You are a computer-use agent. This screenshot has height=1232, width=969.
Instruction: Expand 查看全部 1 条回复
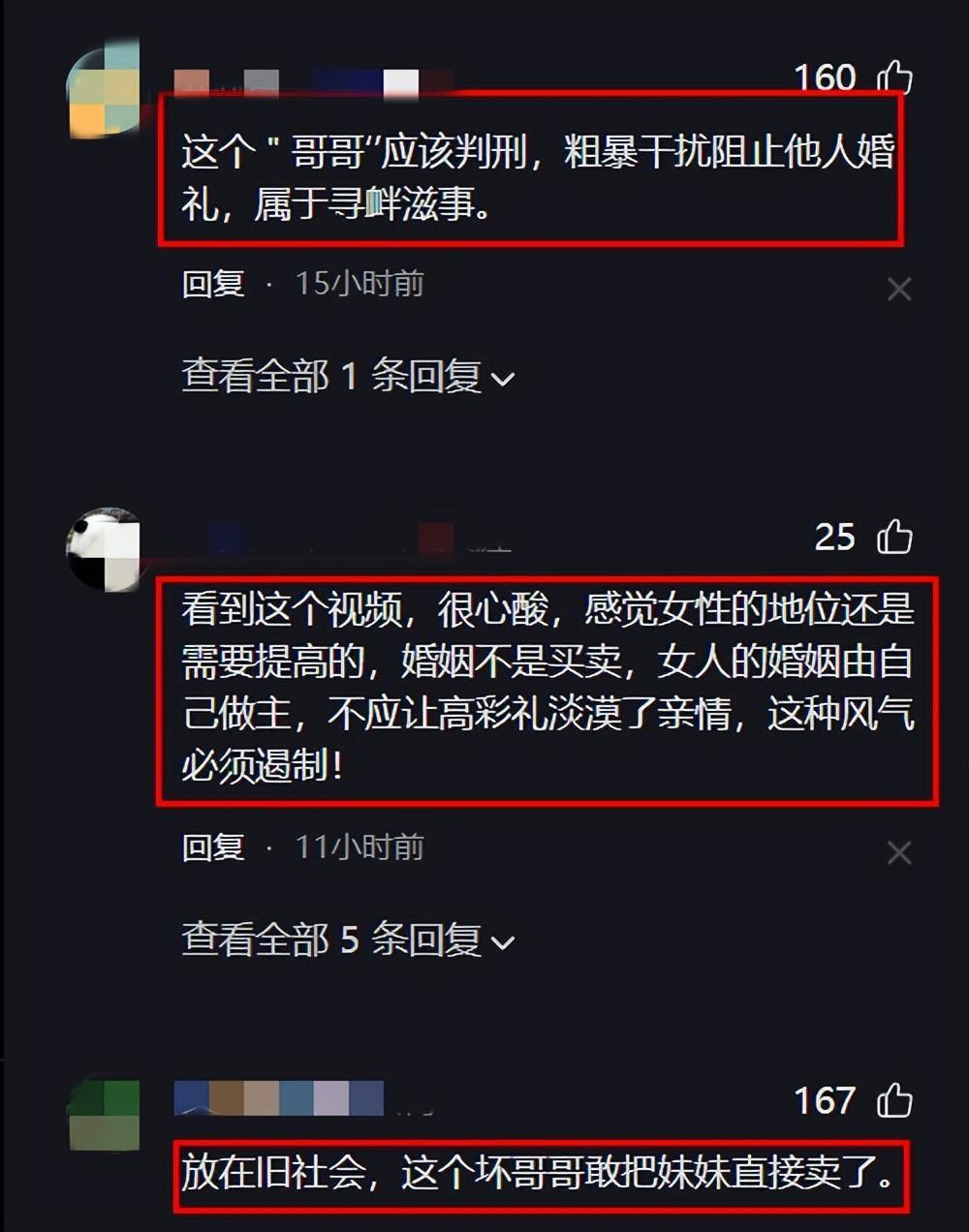coord(347,377)
